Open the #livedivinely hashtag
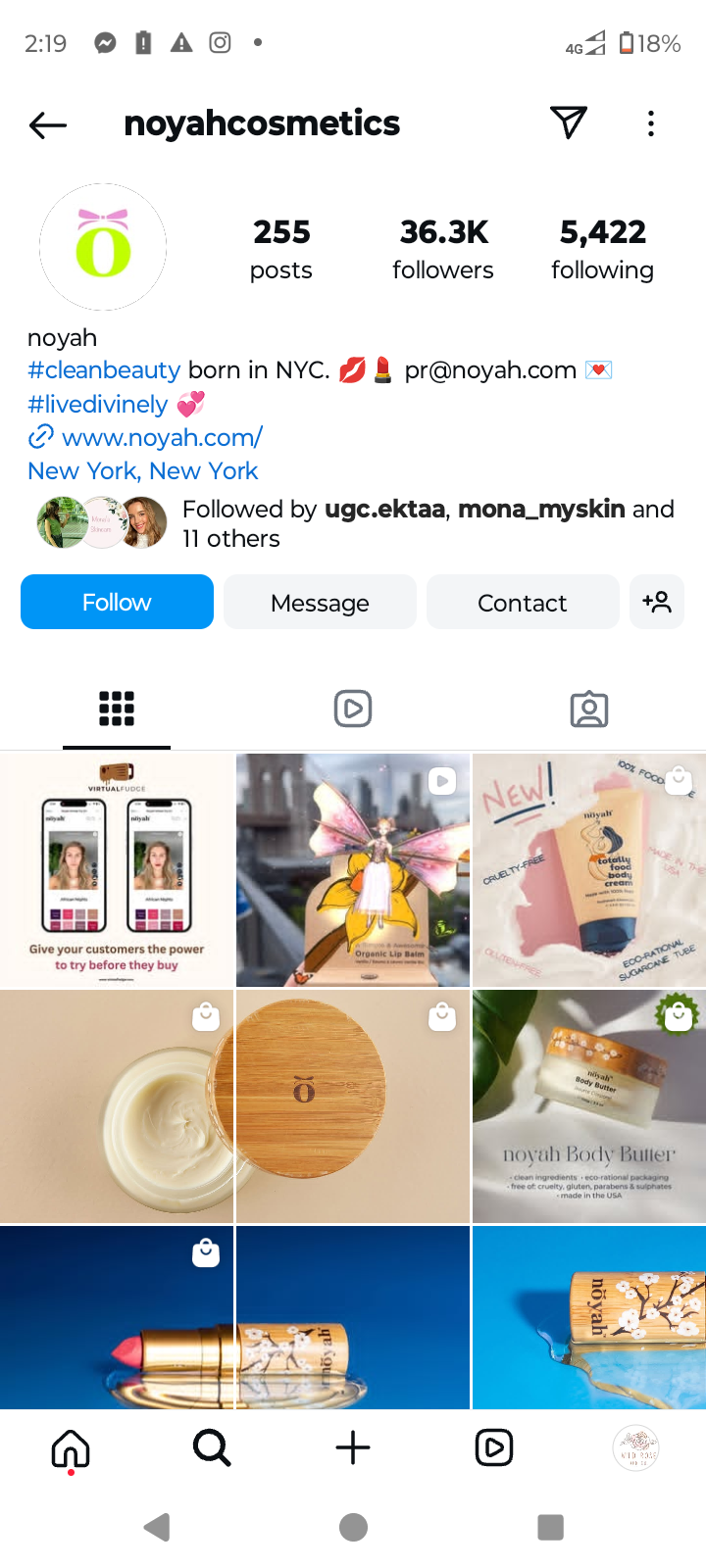Screen dimensions: 706x1568 pyautogui.click(x=98, y=404)
